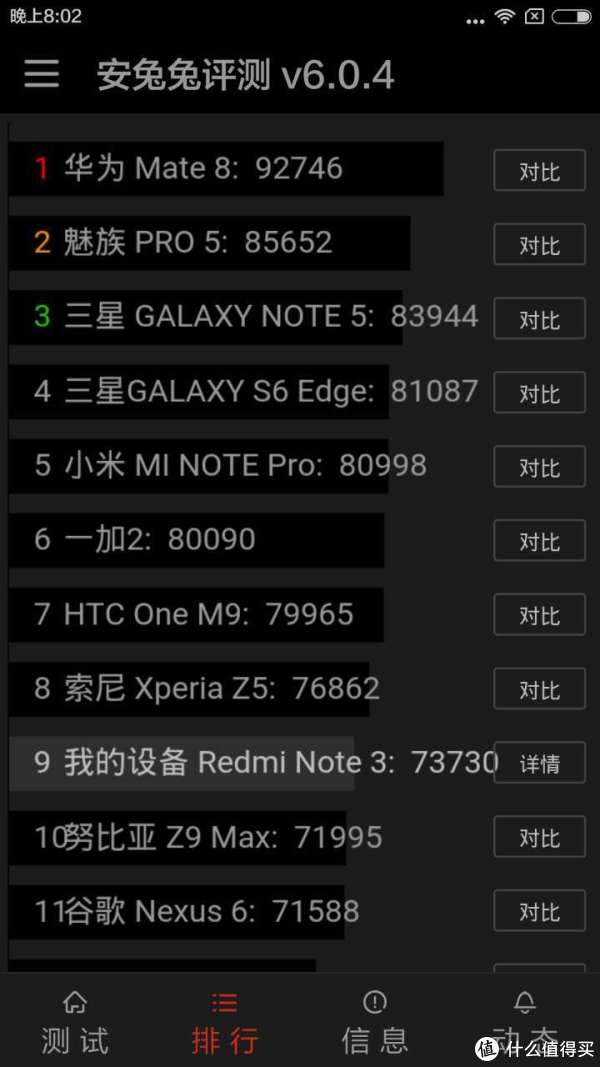Tap 对比 next to 努比亚 Z9 Max
The height and width of the screenshot is (1067, 600).
539,838
